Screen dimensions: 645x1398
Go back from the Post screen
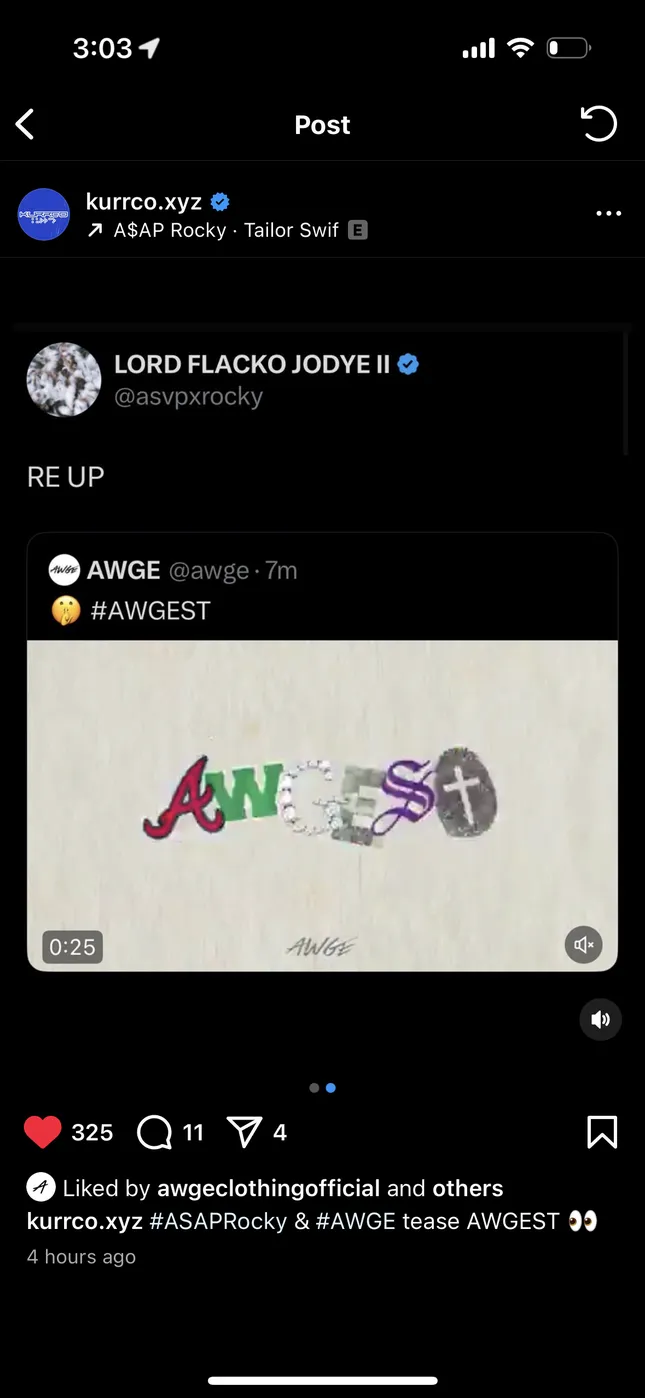26,125
